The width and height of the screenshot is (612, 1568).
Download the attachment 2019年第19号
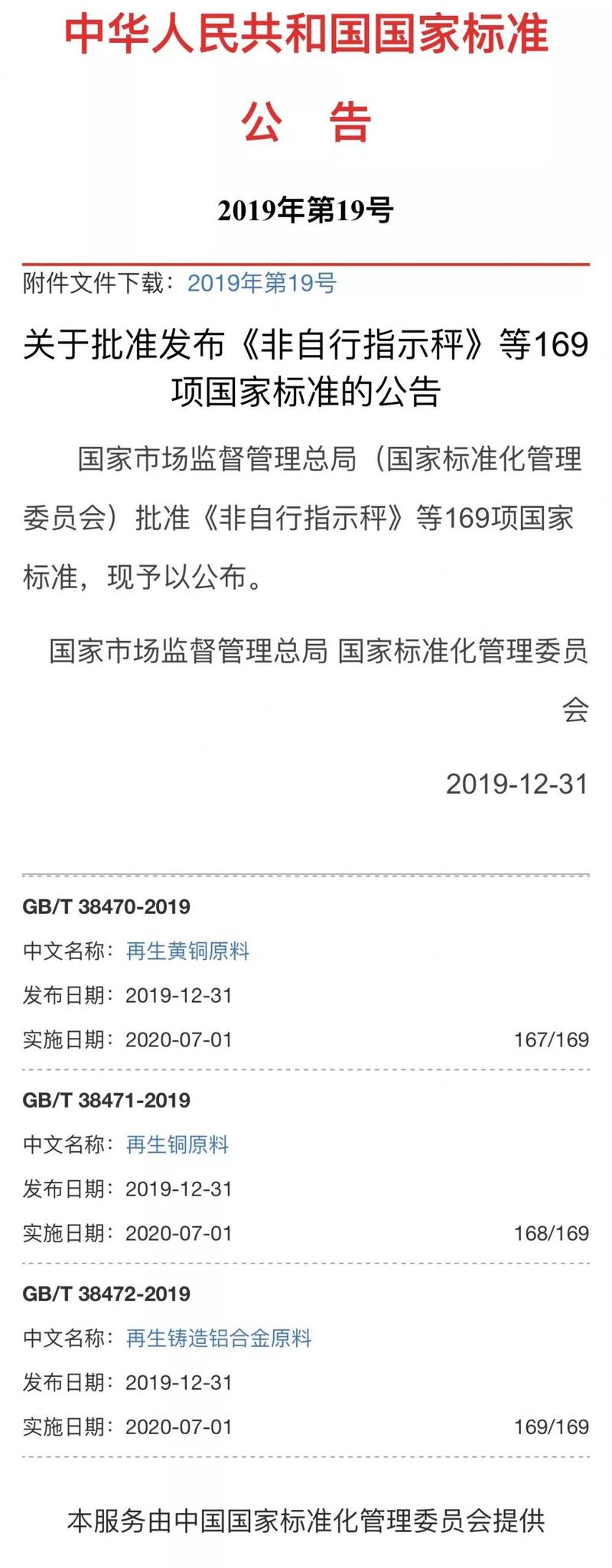pyautogui.click(x=262, y=284)
